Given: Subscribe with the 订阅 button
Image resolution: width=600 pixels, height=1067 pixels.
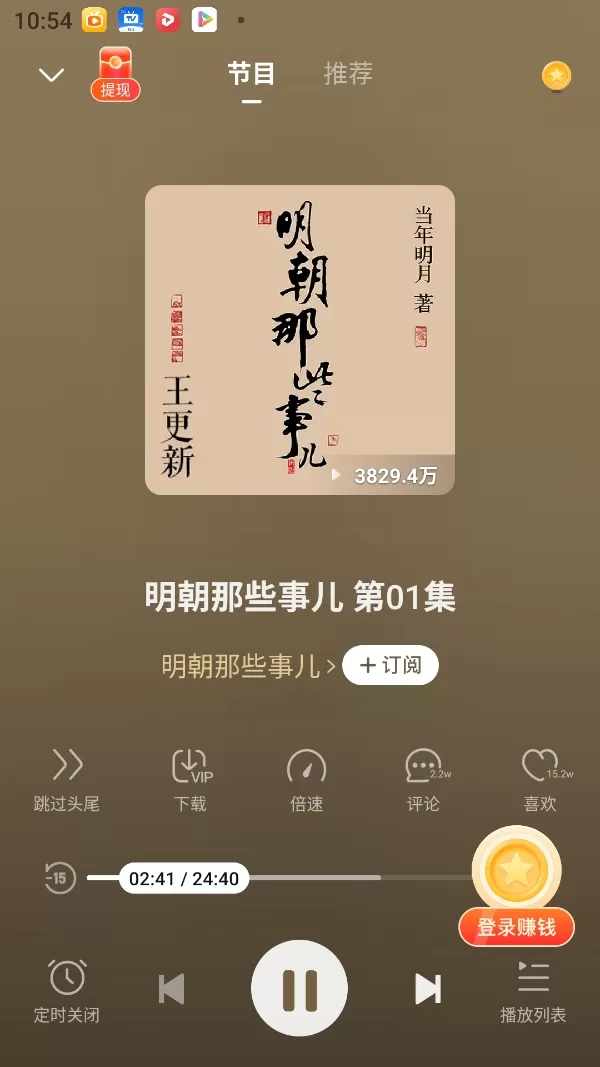Looking at the screenshot, I should pyautogui.click(x=390, y=665).
